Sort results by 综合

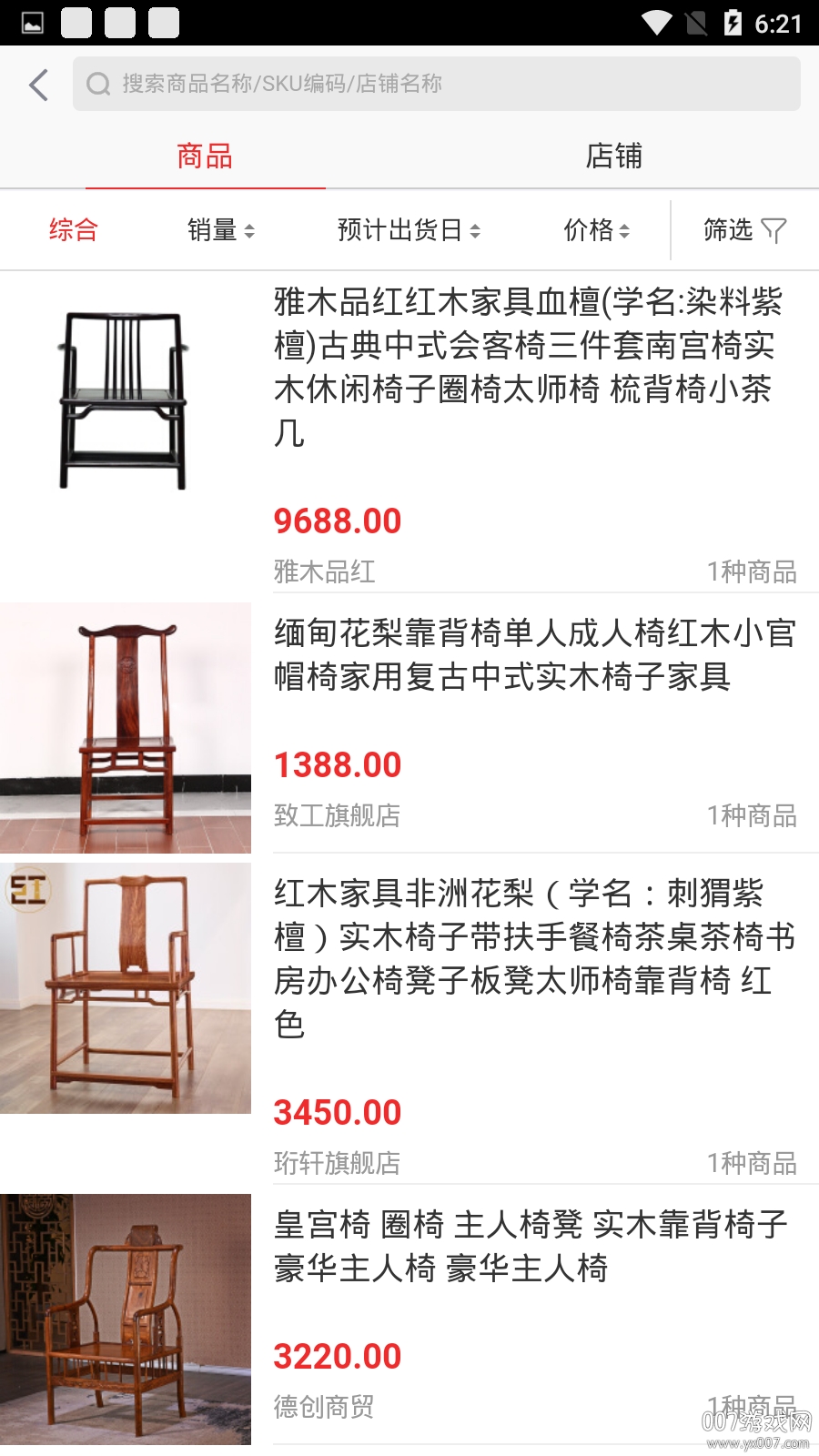click(74, 230)
